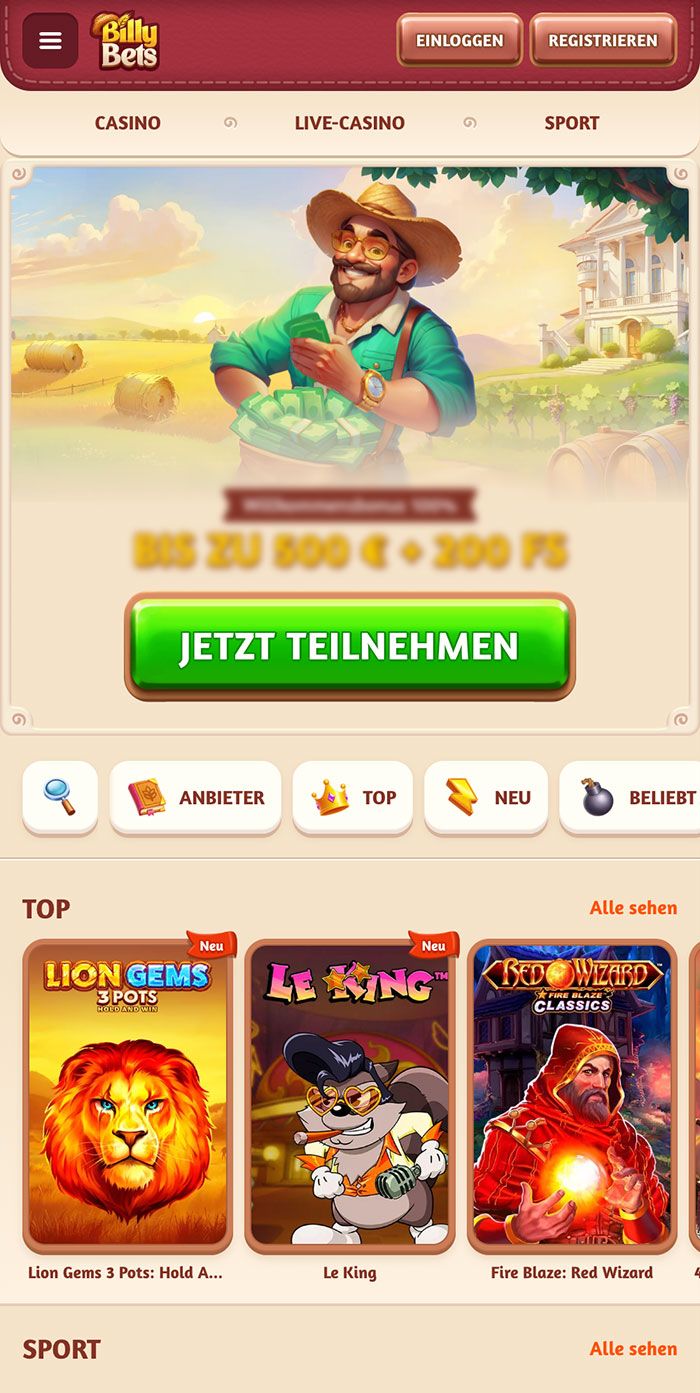Open the Le King game
The width and height of the screenshot is (700, 1393).
[x=349, y=1097]
